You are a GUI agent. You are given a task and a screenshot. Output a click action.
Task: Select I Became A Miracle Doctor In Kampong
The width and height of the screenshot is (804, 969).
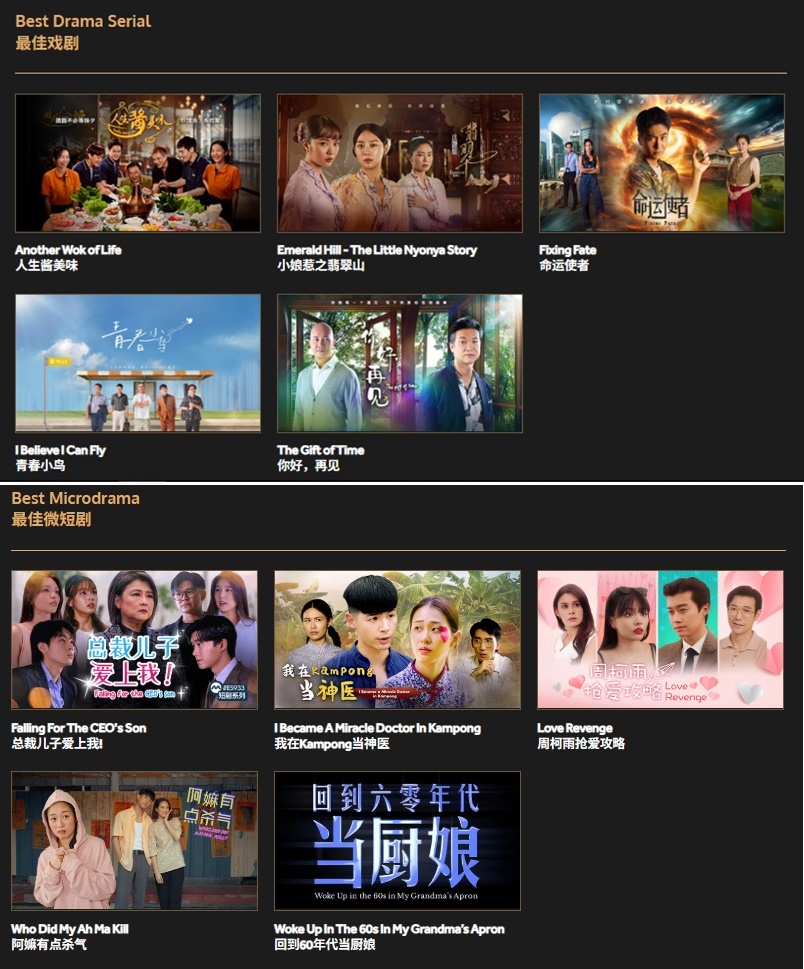click(397, 640)
